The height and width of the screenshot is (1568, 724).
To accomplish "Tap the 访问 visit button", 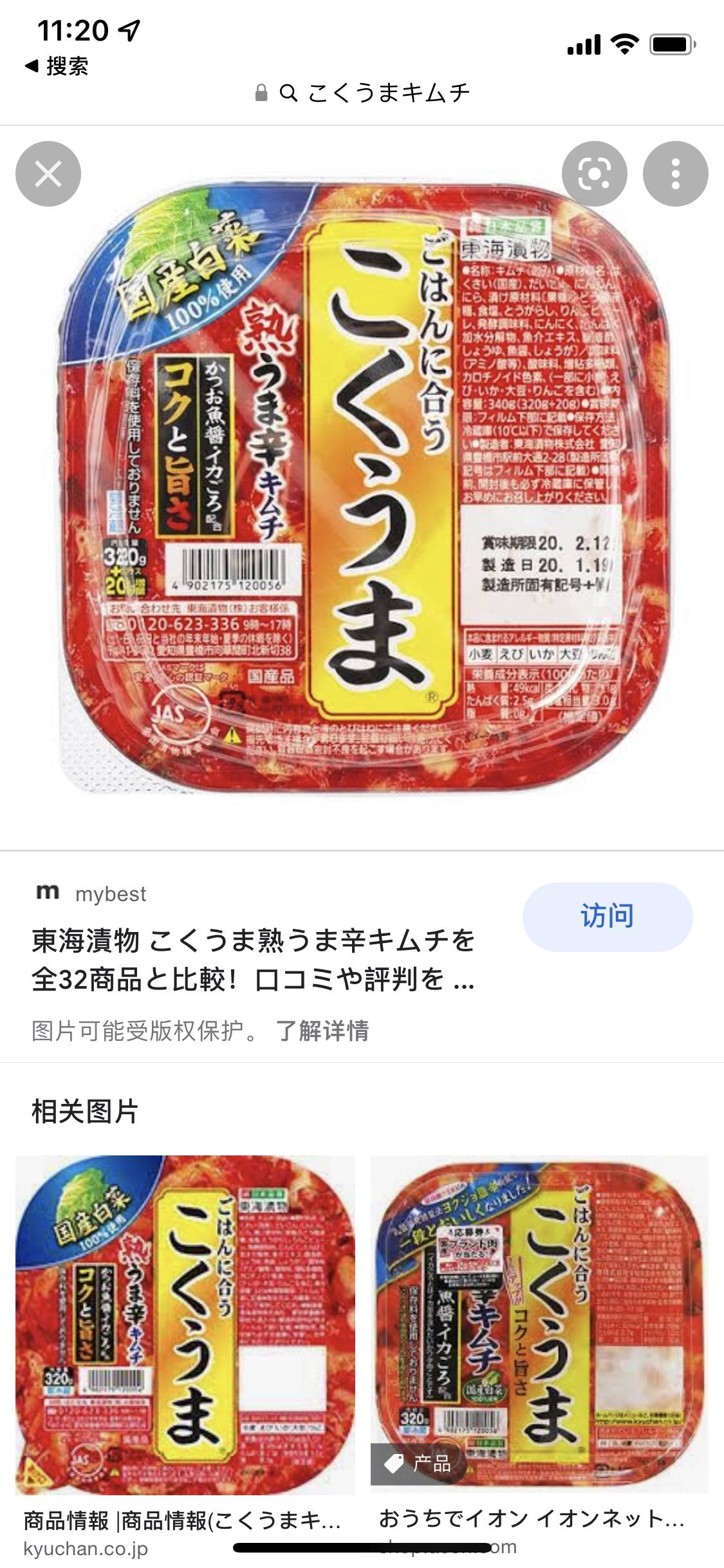I will (607, 917).
